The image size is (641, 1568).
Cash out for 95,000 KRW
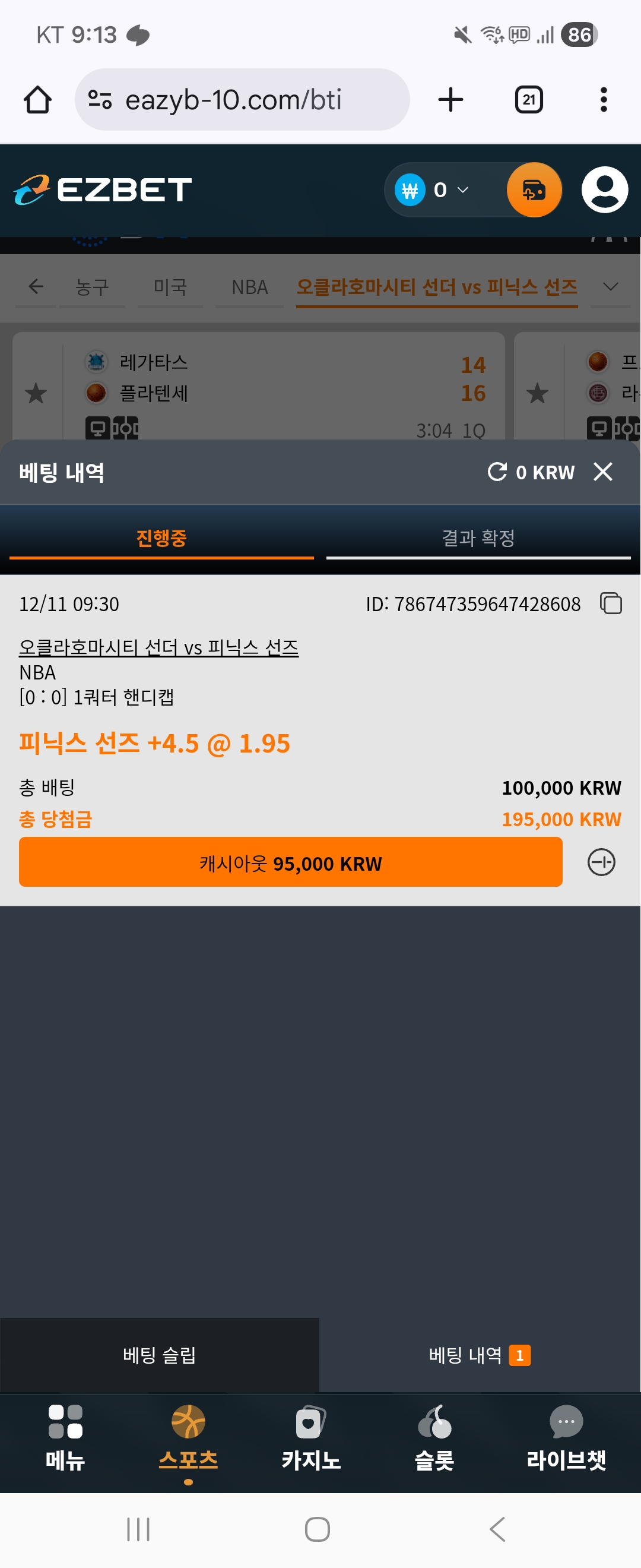tap(290, 862)
